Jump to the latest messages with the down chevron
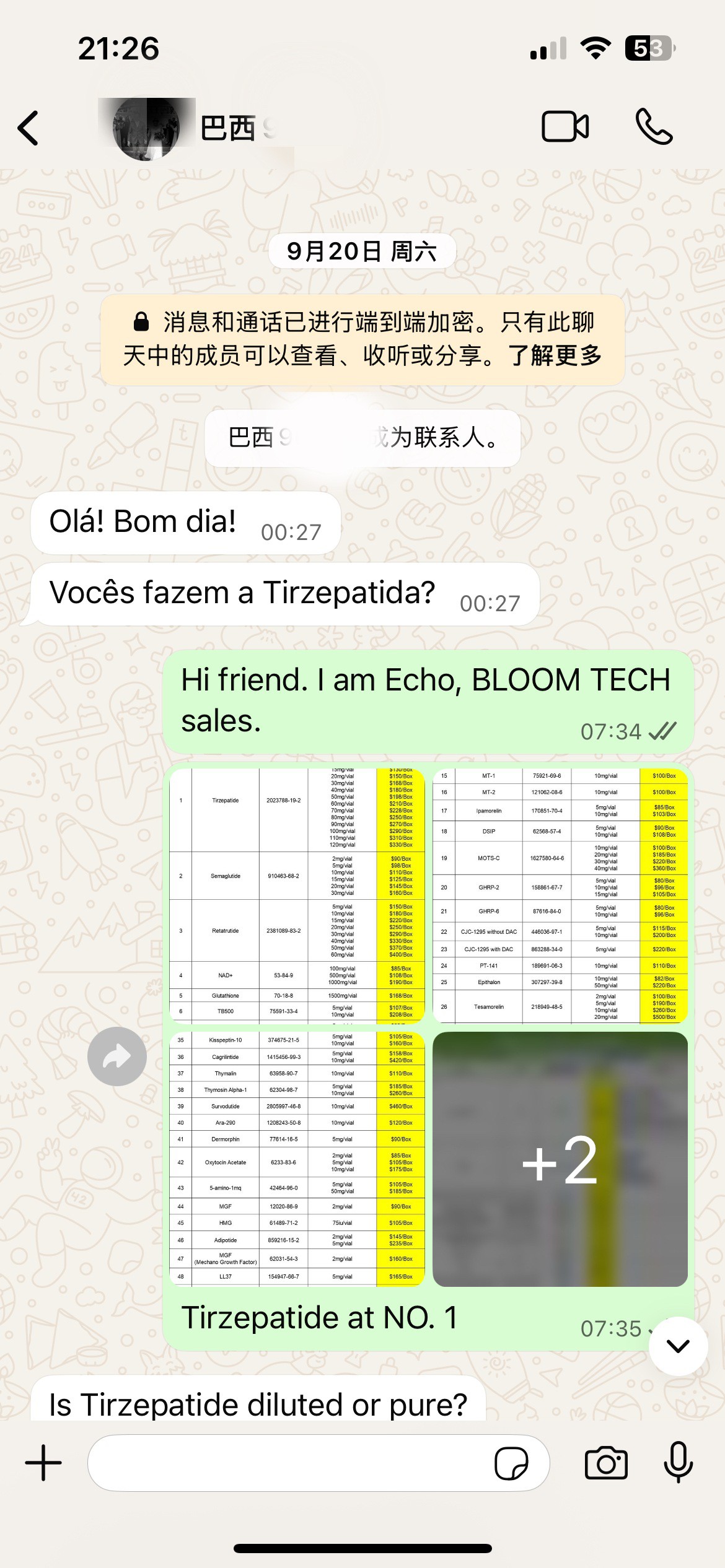The height and width of the screenshot is (1568, 725). coord(678,1346)
